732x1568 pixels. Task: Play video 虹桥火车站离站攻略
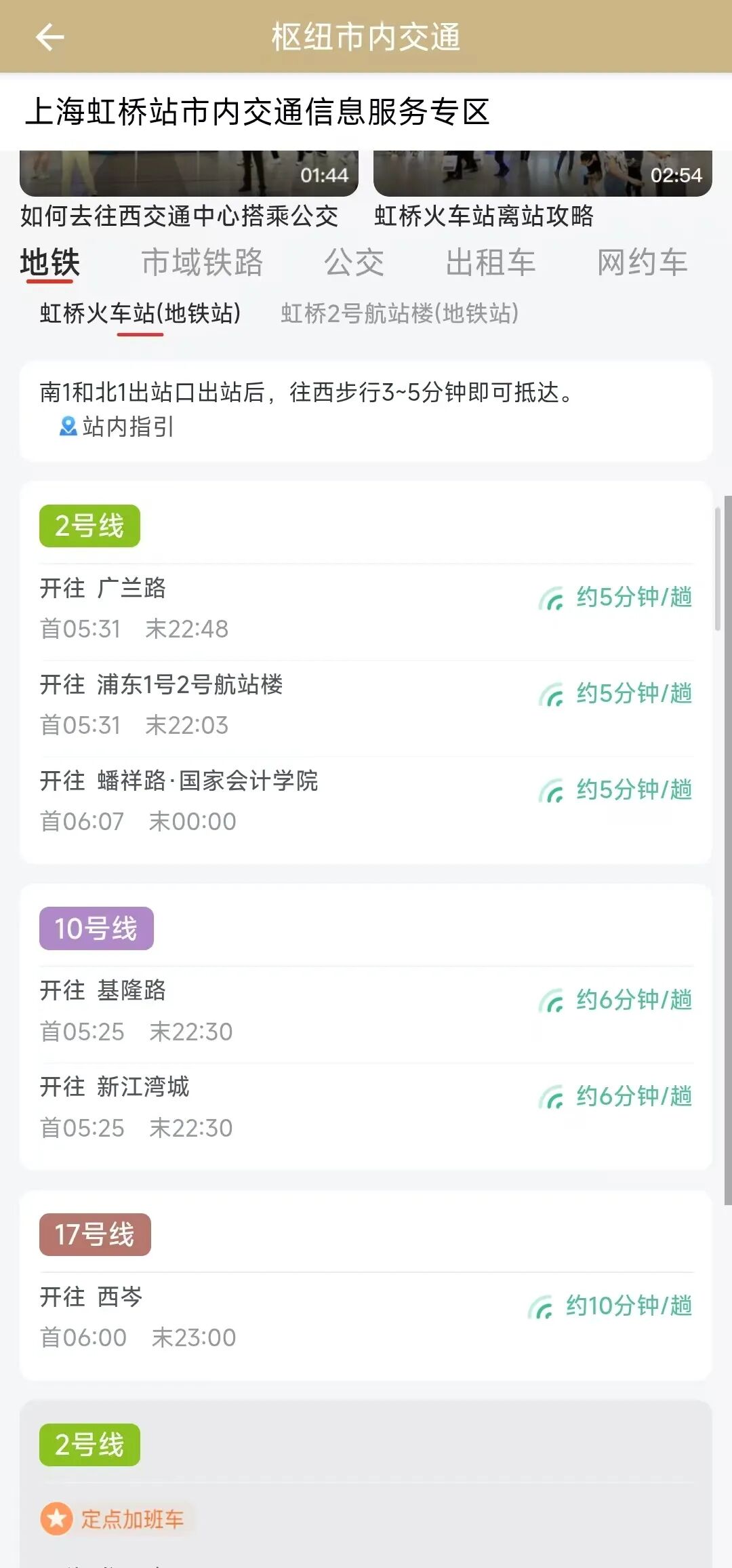(542, 174)
